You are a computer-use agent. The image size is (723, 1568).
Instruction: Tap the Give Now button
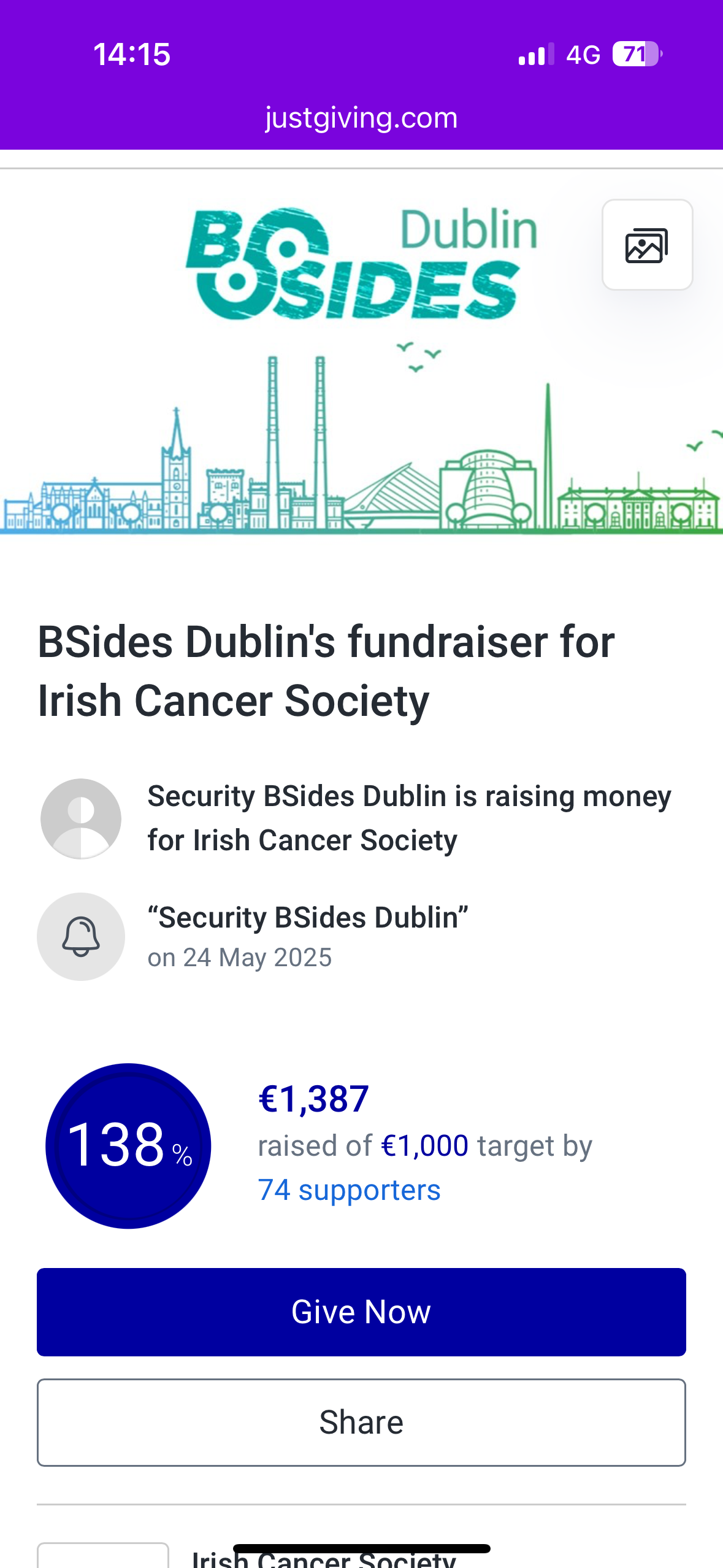(361, 1312)
